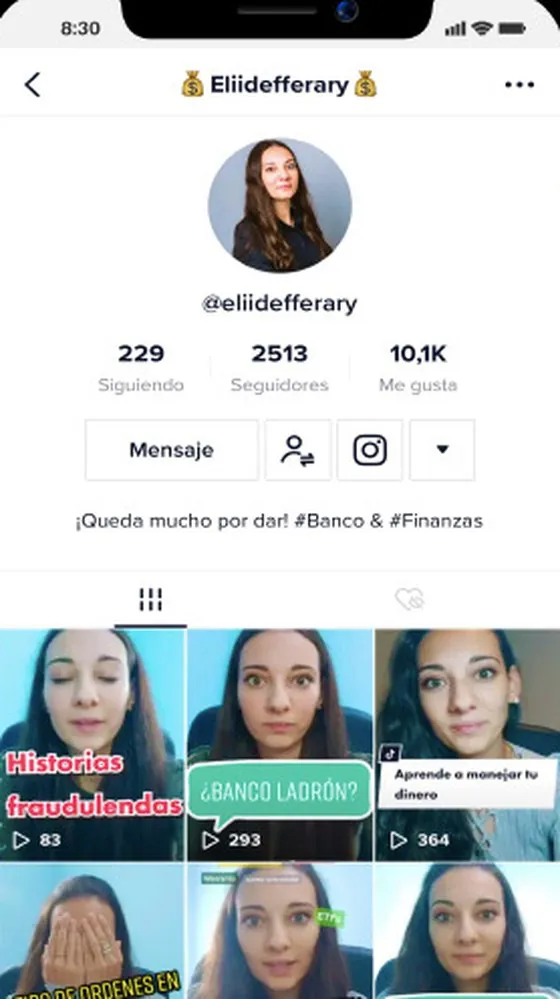Open the Aprende a manejar tu dinero video

pyautogui.click(x=468, y=745)
